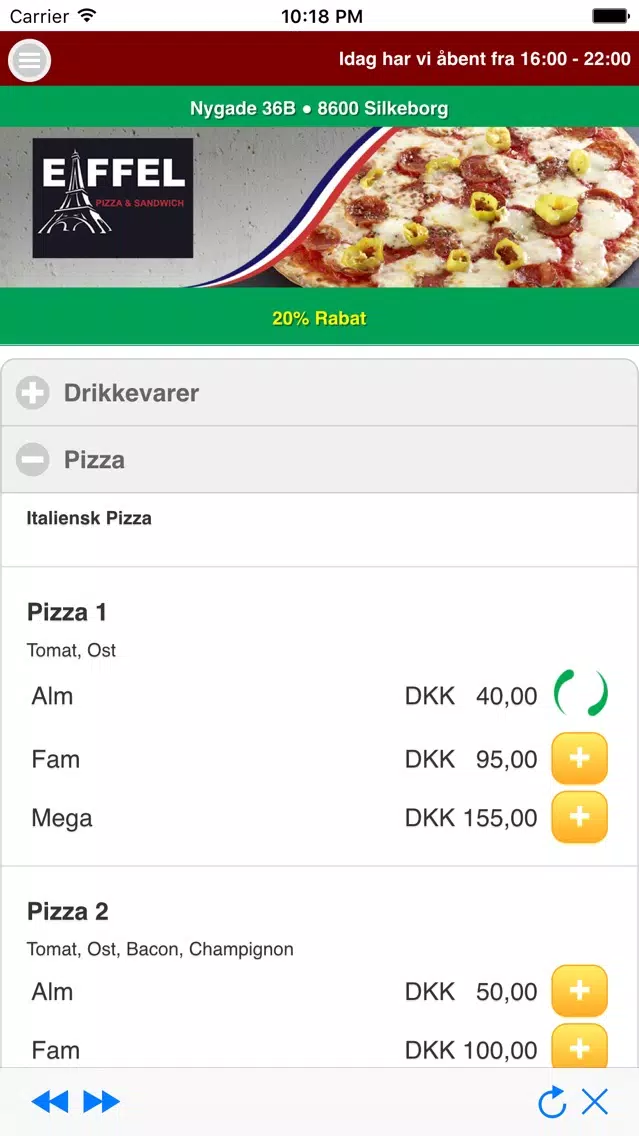Image resolution: width=639 pixels, height=1136 pixels.
Task: Add Pizza 2 Alm size to order
Action: pyautogui.click(x=580, y=991)
